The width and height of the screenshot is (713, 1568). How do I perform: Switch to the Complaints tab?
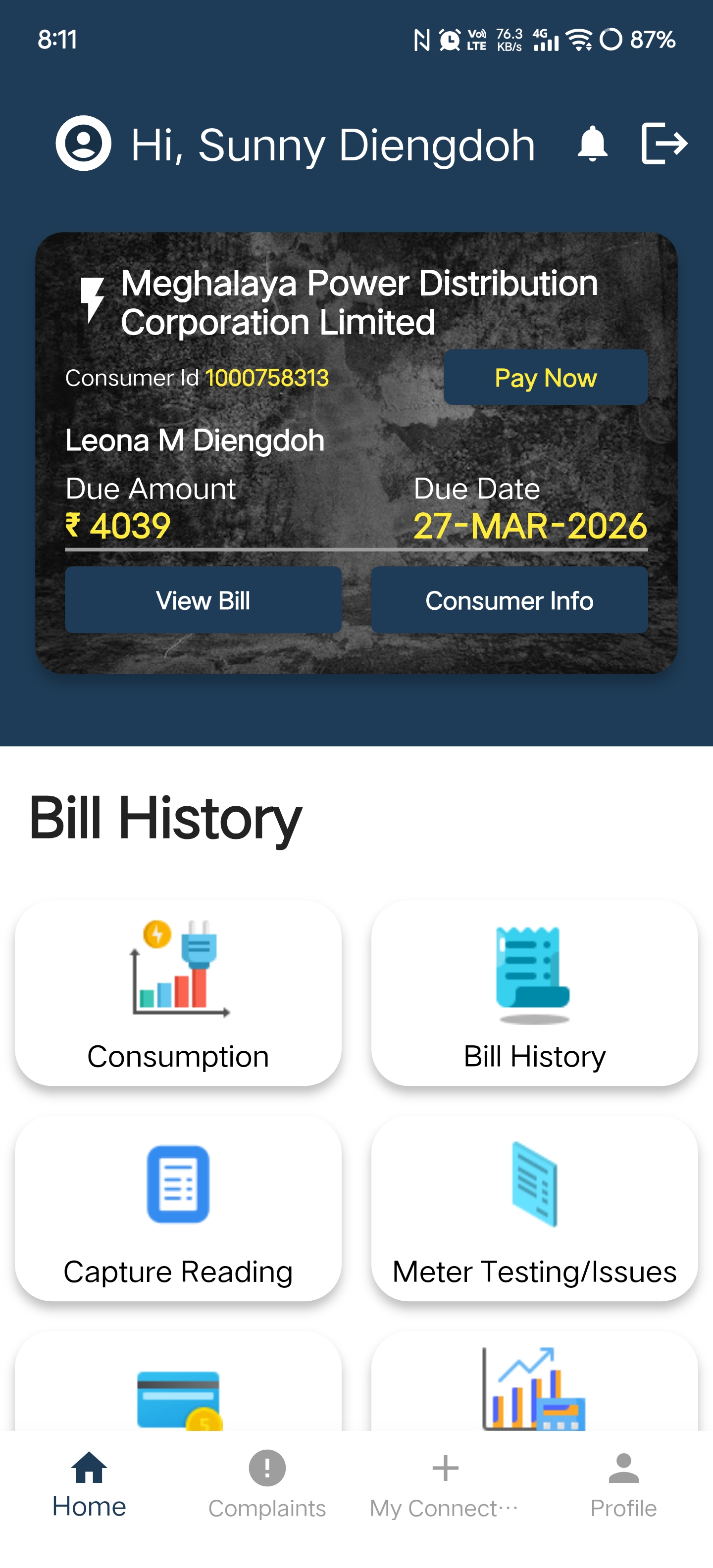point(267,1484)
